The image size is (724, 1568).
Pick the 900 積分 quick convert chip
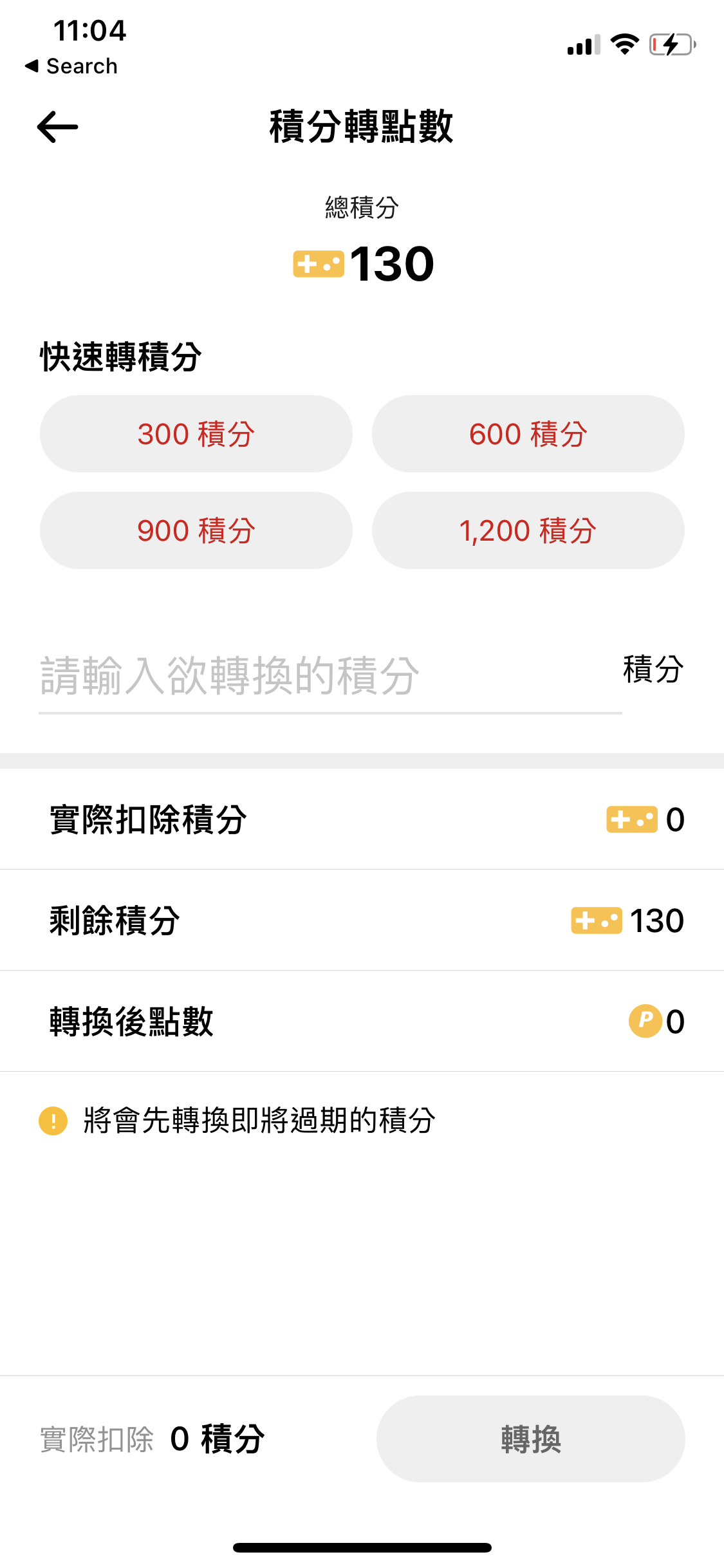pos(196,530)
